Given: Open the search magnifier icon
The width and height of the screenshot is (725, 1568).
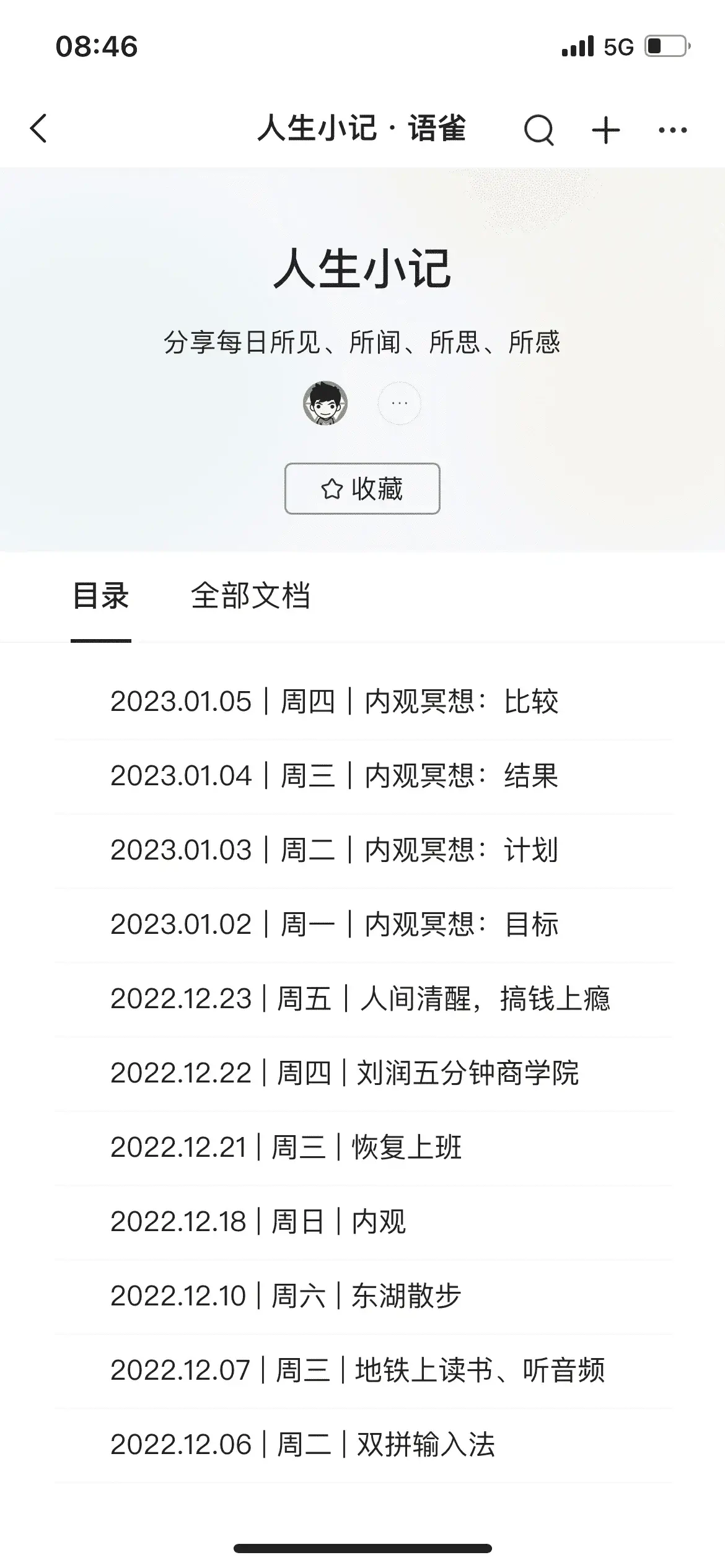Looking at the screenshot, I should [538, 130].
